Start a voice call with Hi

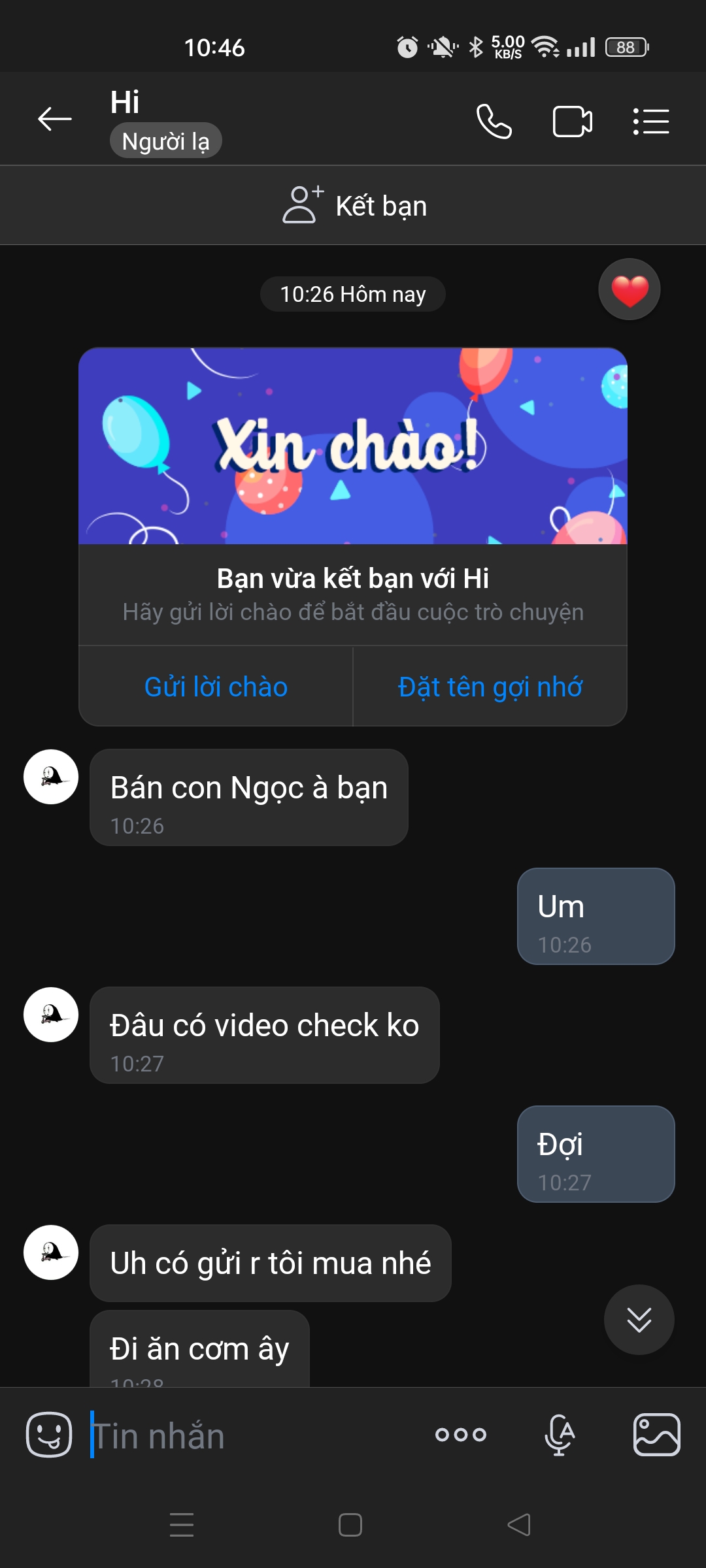click(494, 122)
